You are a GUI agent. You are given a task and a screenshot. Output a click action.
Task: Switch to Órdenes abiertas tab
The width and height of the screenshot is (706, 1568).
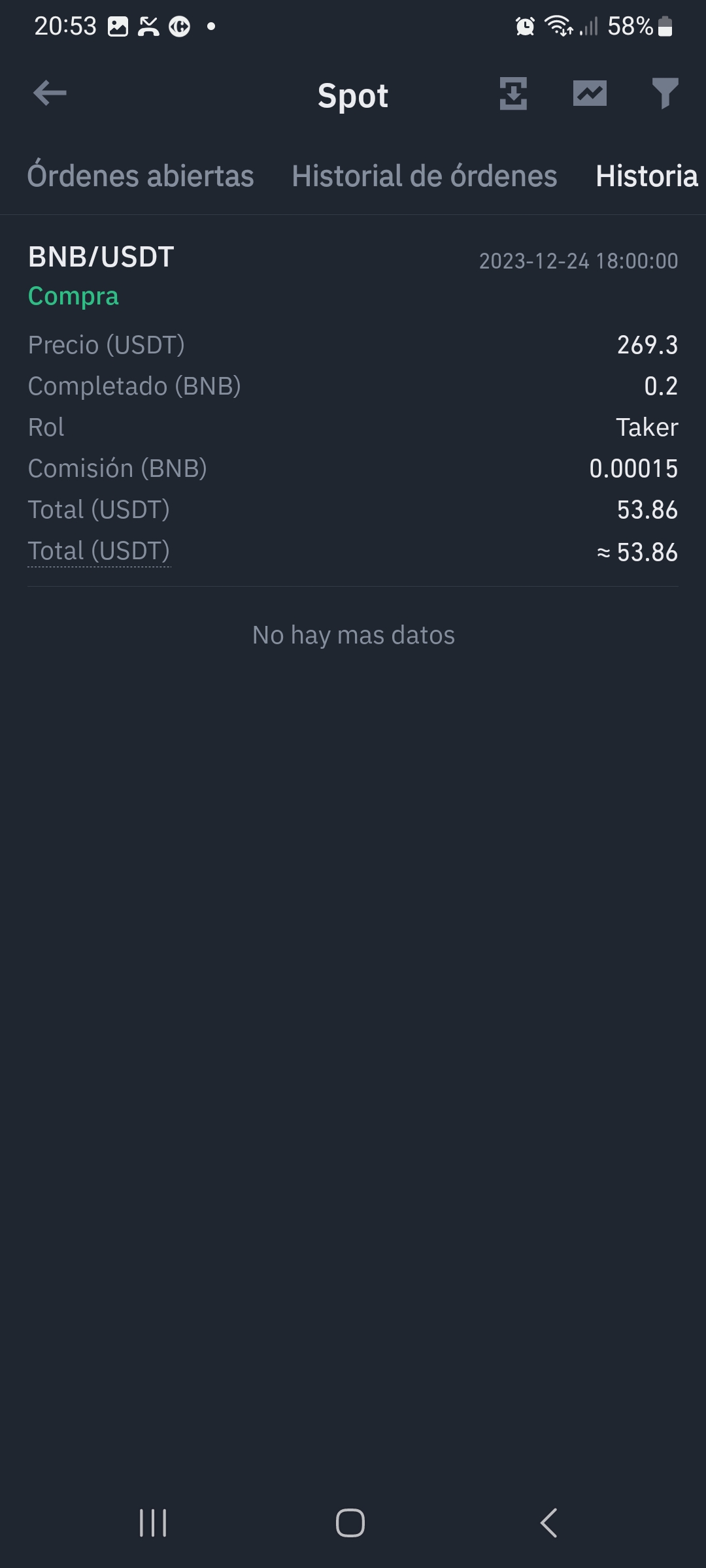141,176
